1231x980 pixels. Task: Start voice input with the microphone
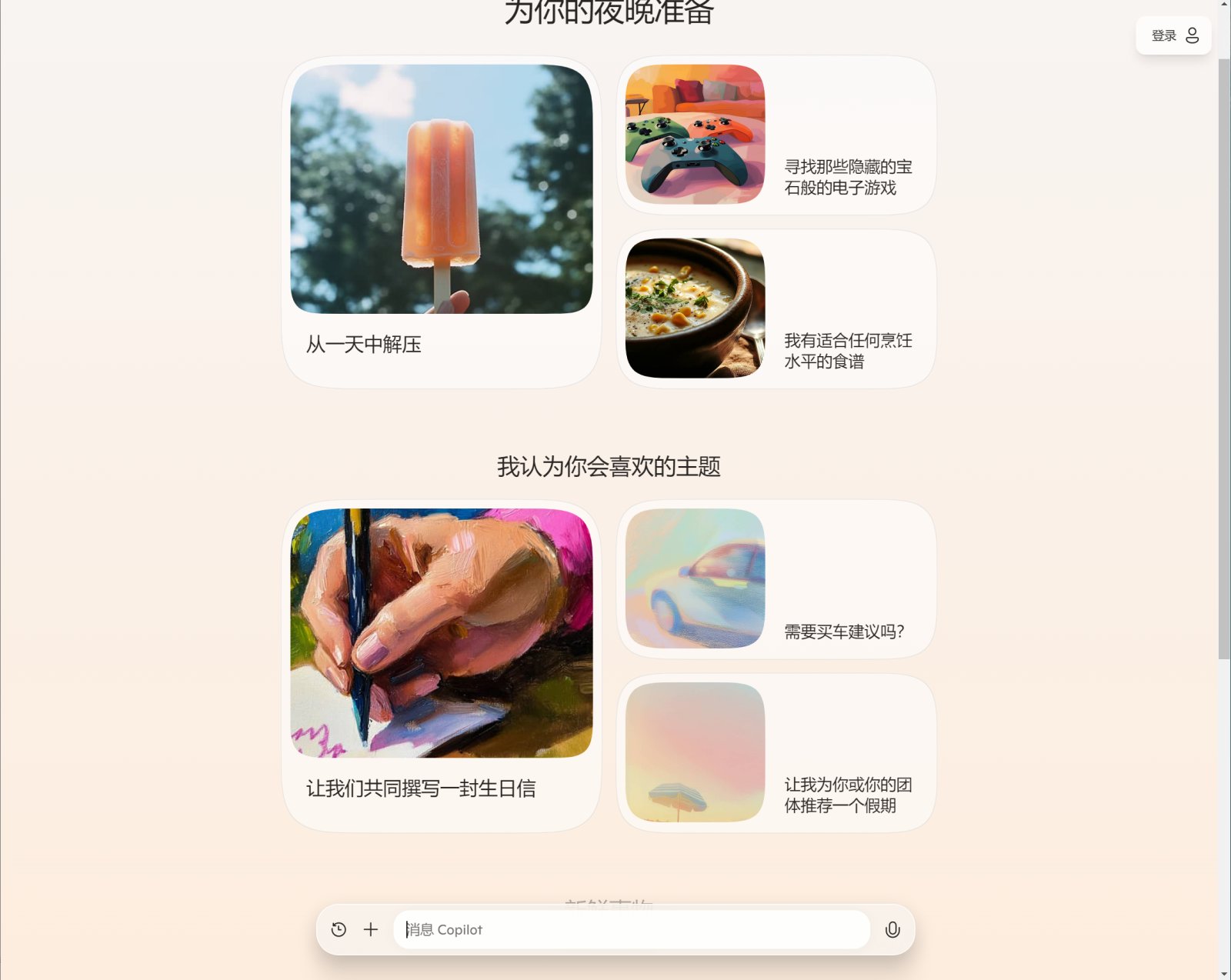point(892,929)
